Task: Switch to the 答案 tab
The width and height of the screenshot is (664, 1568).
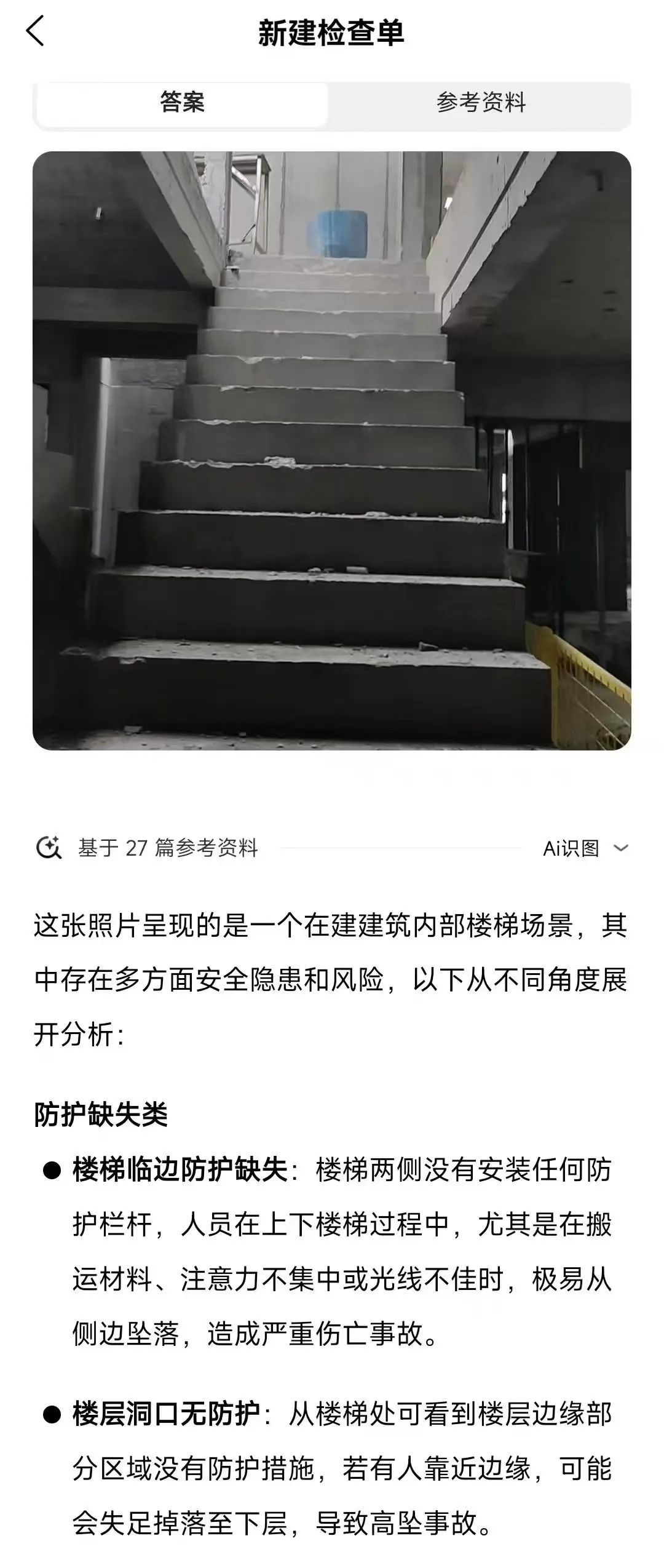Action: click(x=182, y=103)
